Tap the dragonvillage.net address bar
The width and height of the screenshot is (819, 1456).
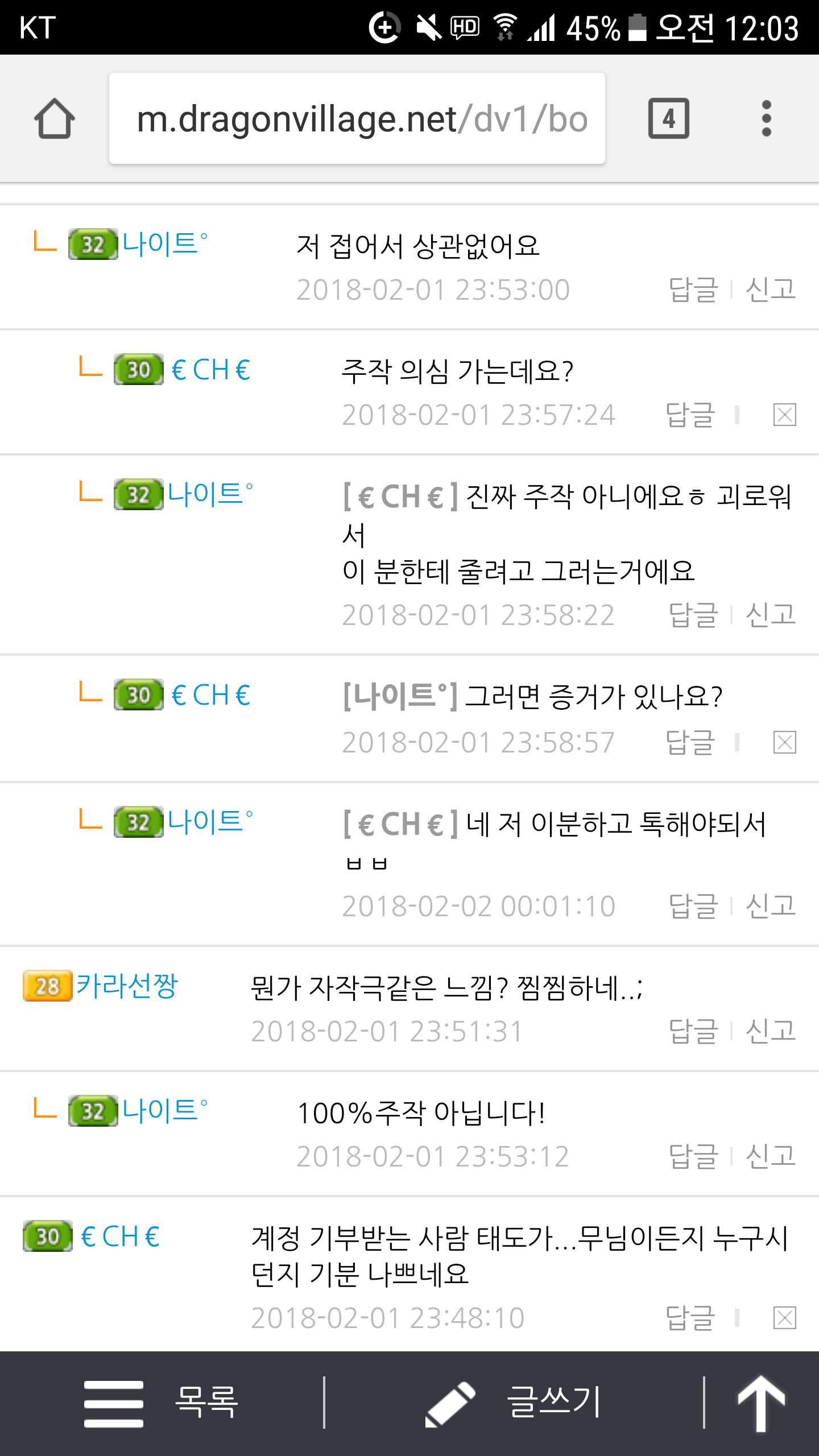point(357,118)
